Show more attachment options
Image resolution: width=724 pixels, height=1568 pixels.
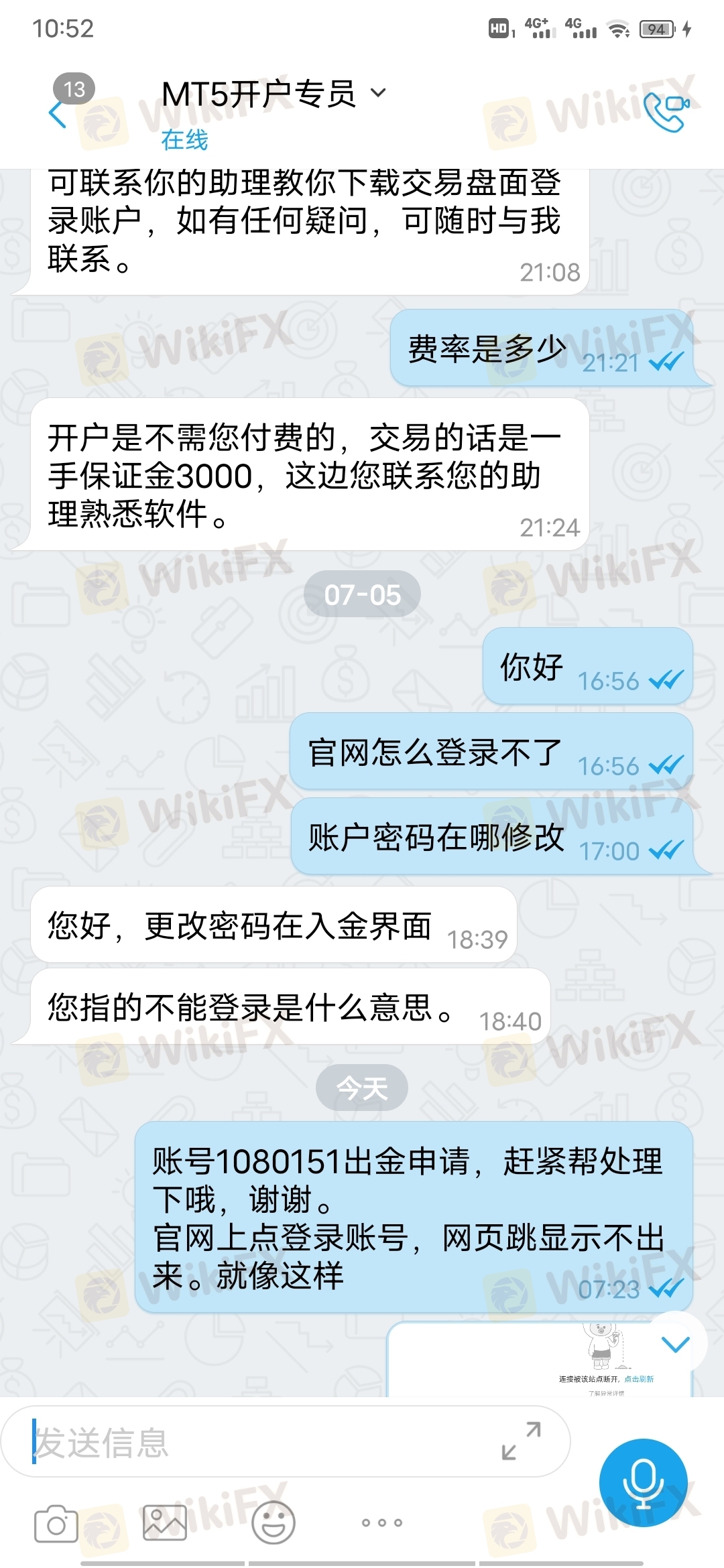click(382, 1522)
